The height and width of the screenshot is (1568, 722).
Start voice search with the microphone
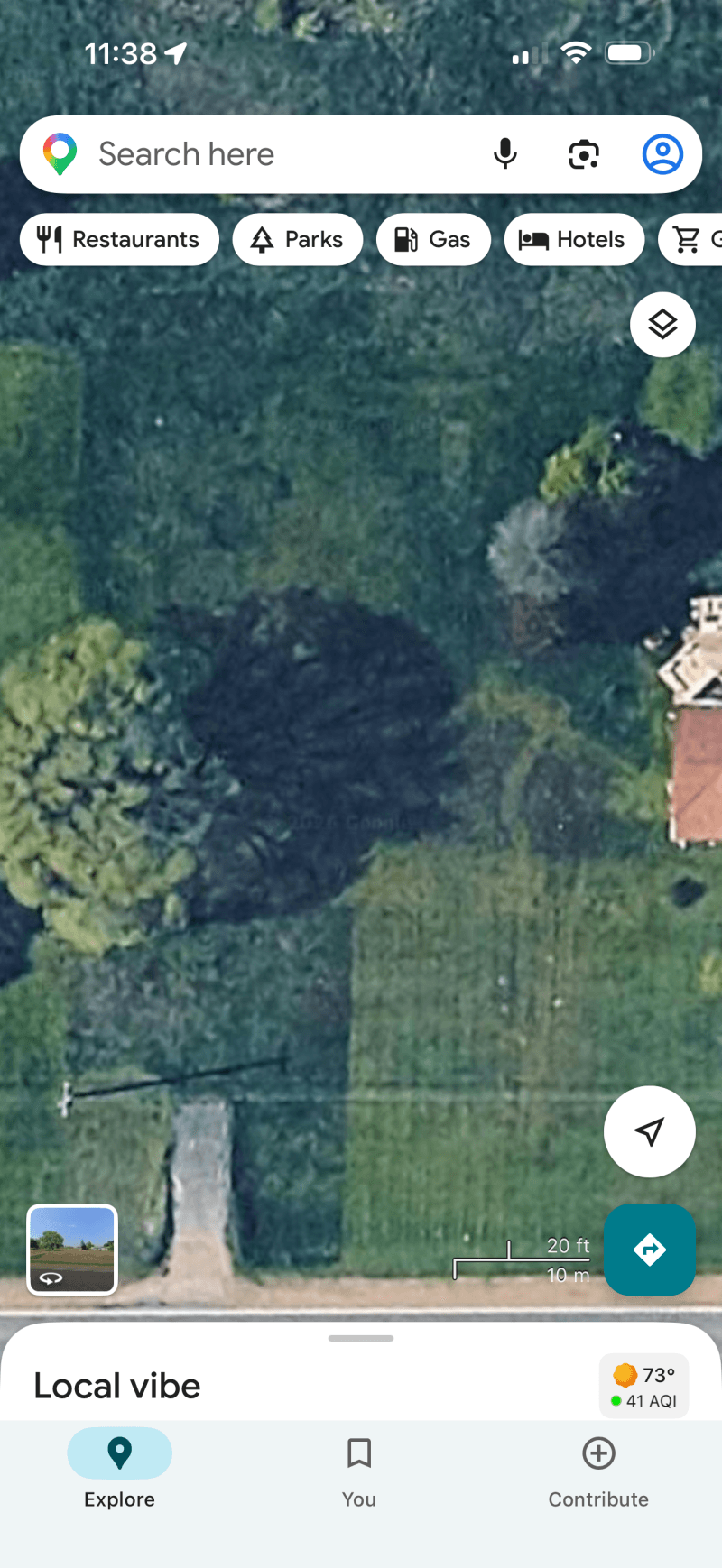point(505,154)
